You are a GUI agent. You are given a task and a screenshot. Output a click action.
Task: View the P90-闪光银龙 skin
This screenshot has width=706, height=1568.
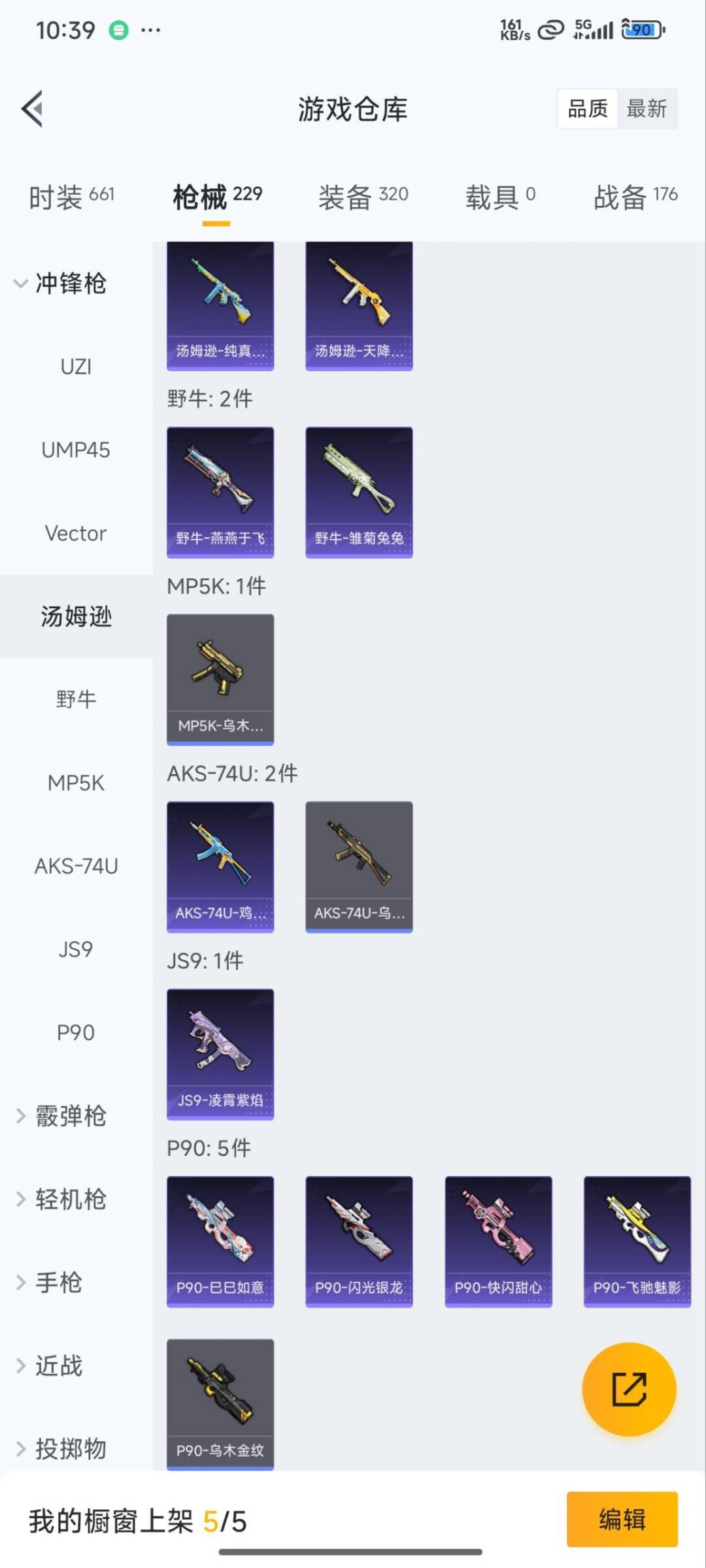[359, 1241]
